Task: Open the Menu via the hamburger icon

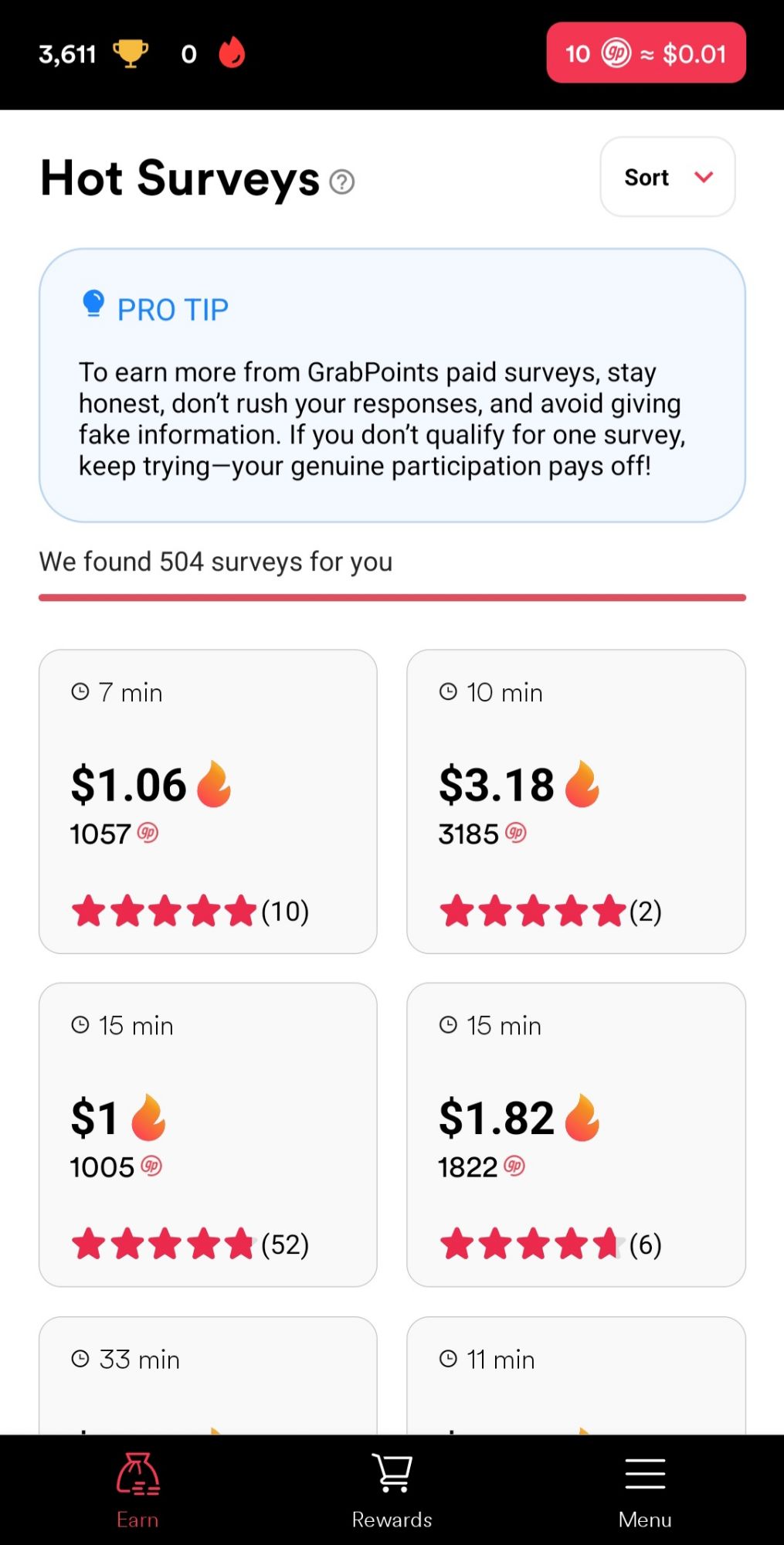Action: tap(644, 1472)
